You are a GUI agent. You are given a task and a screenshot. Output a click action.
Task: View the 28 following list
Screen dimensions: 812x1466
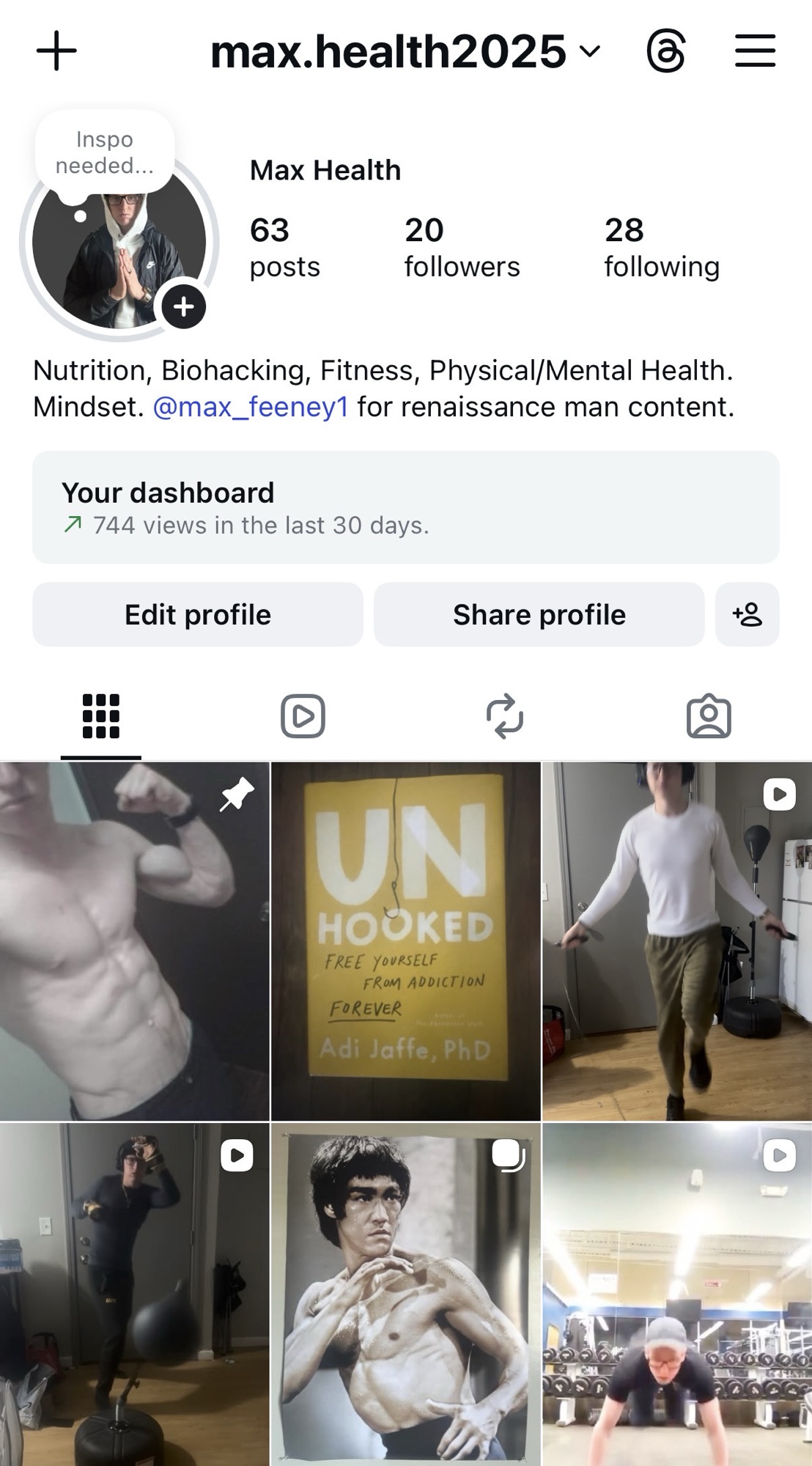pos(661,248)
